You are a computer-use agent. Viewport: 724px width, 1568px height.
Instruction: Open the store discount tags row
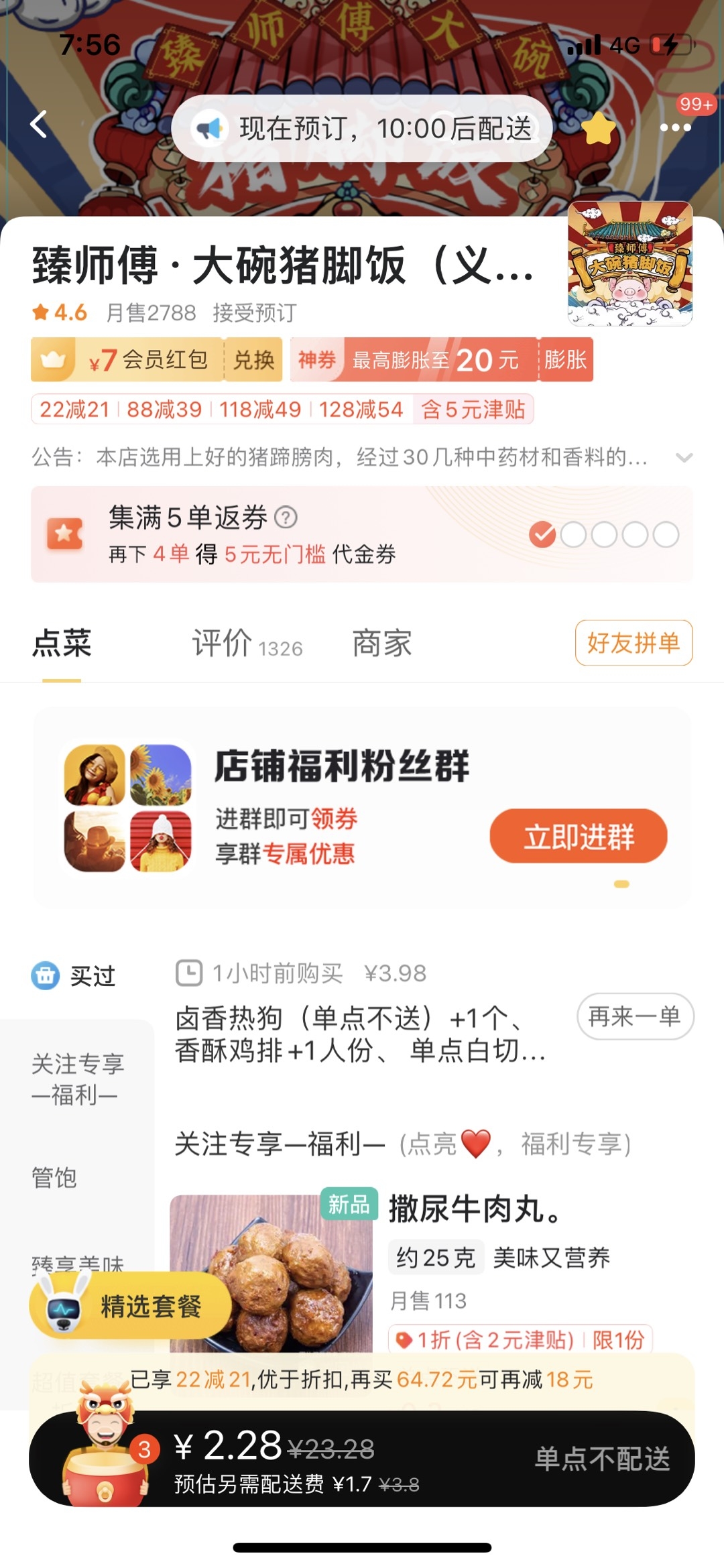tap(282, 409)
